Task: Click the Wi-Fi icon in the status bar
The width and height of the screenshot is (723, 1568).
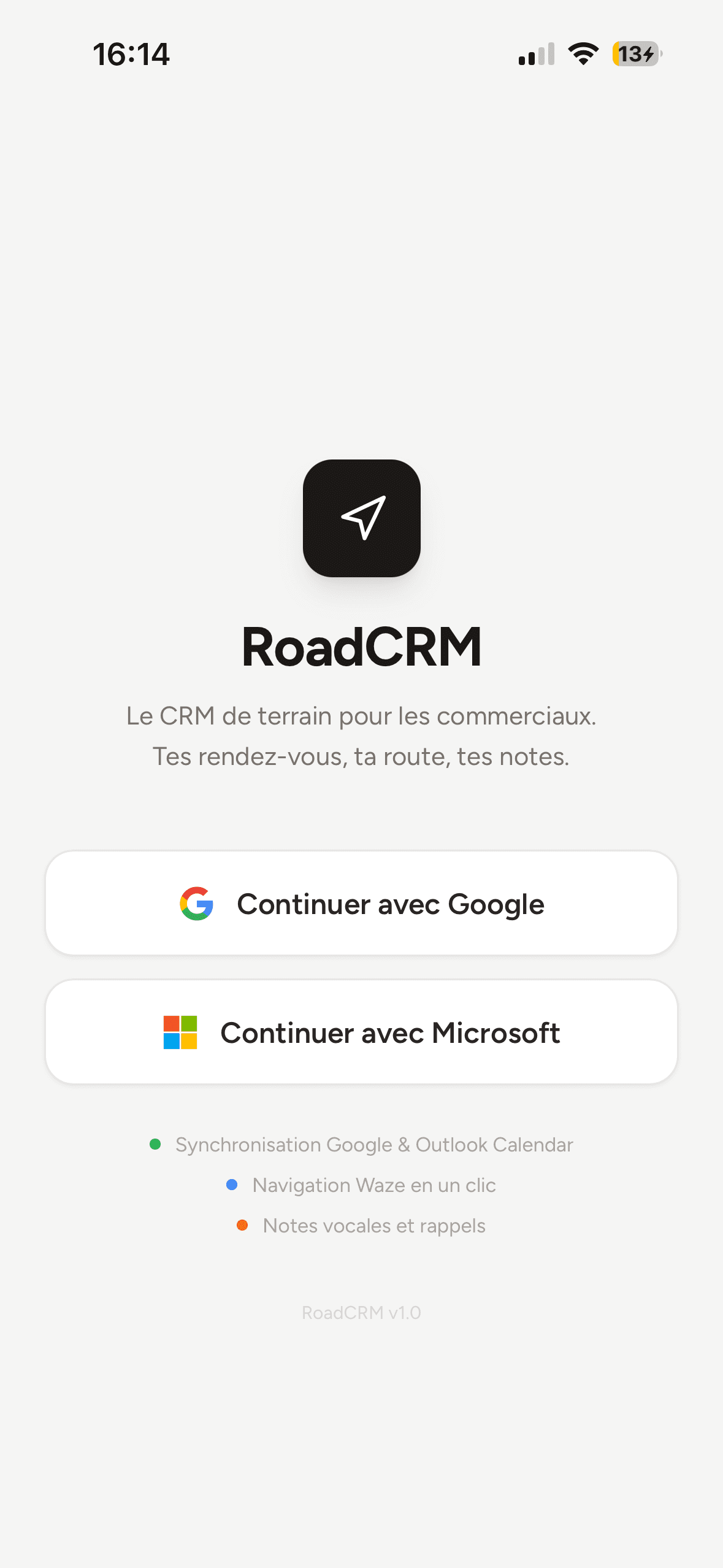Action: coord(581,54)
